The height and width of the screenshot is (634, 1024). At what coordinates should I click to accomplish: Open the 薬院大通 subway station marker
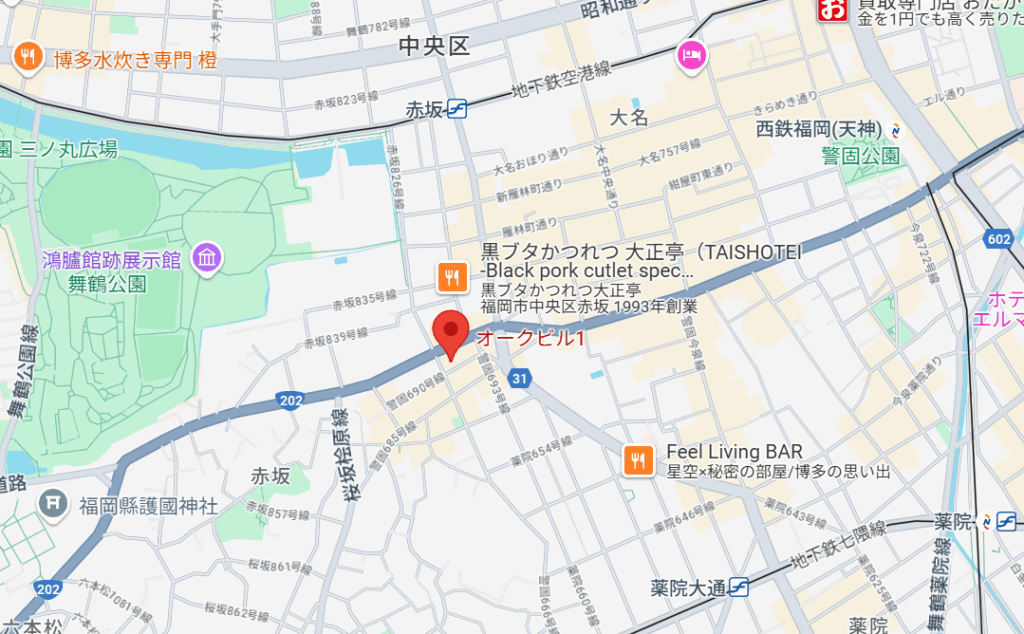tap(739, 587)
